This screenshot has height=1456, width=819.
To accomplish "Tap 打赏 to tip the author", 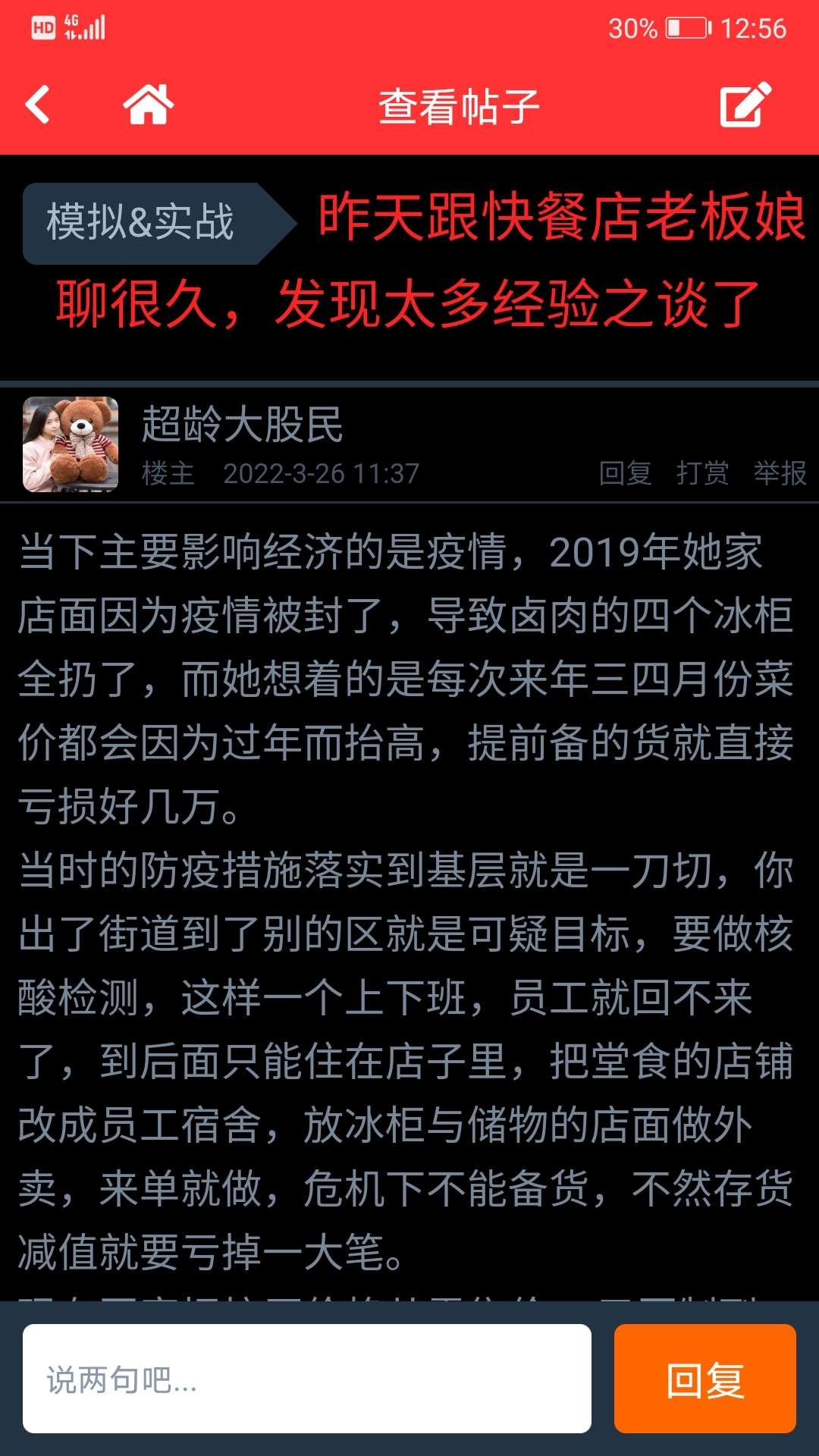I will pos(702,473).
